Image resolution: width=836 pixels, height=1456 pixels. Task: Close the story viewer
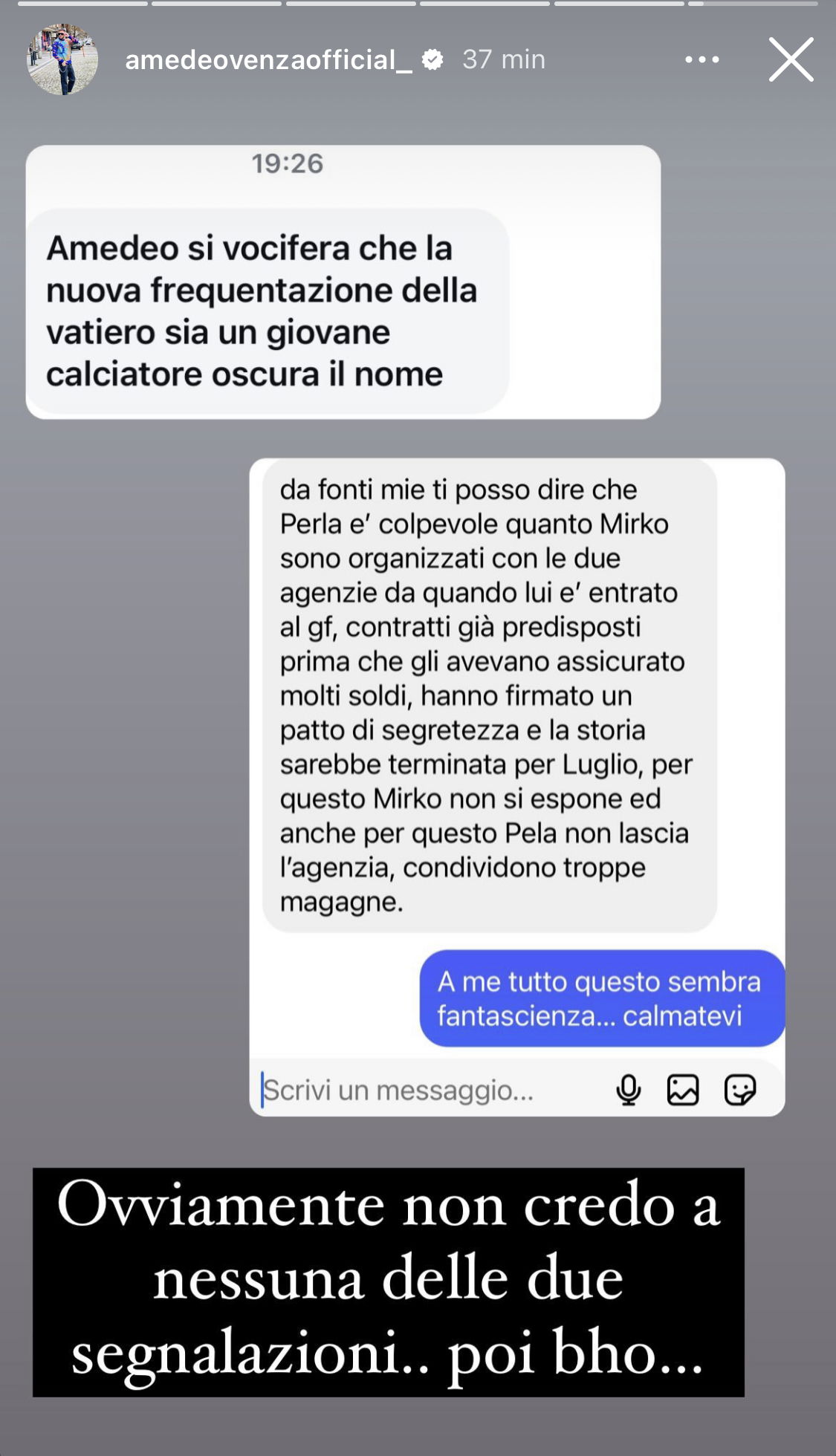tap(791, 59)
